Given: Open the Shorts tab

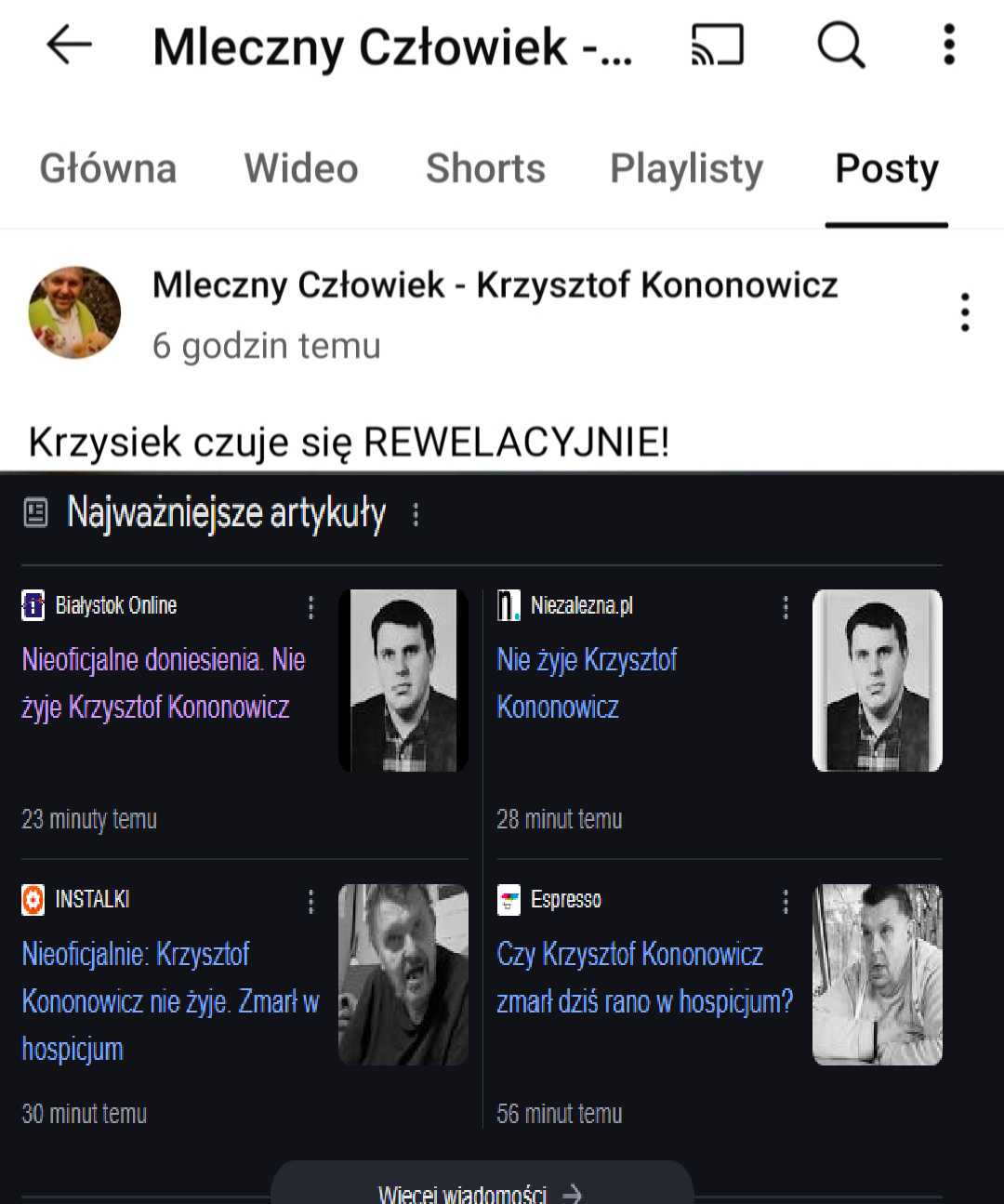Looking at the screenshot, I should [x=485, y=169].
